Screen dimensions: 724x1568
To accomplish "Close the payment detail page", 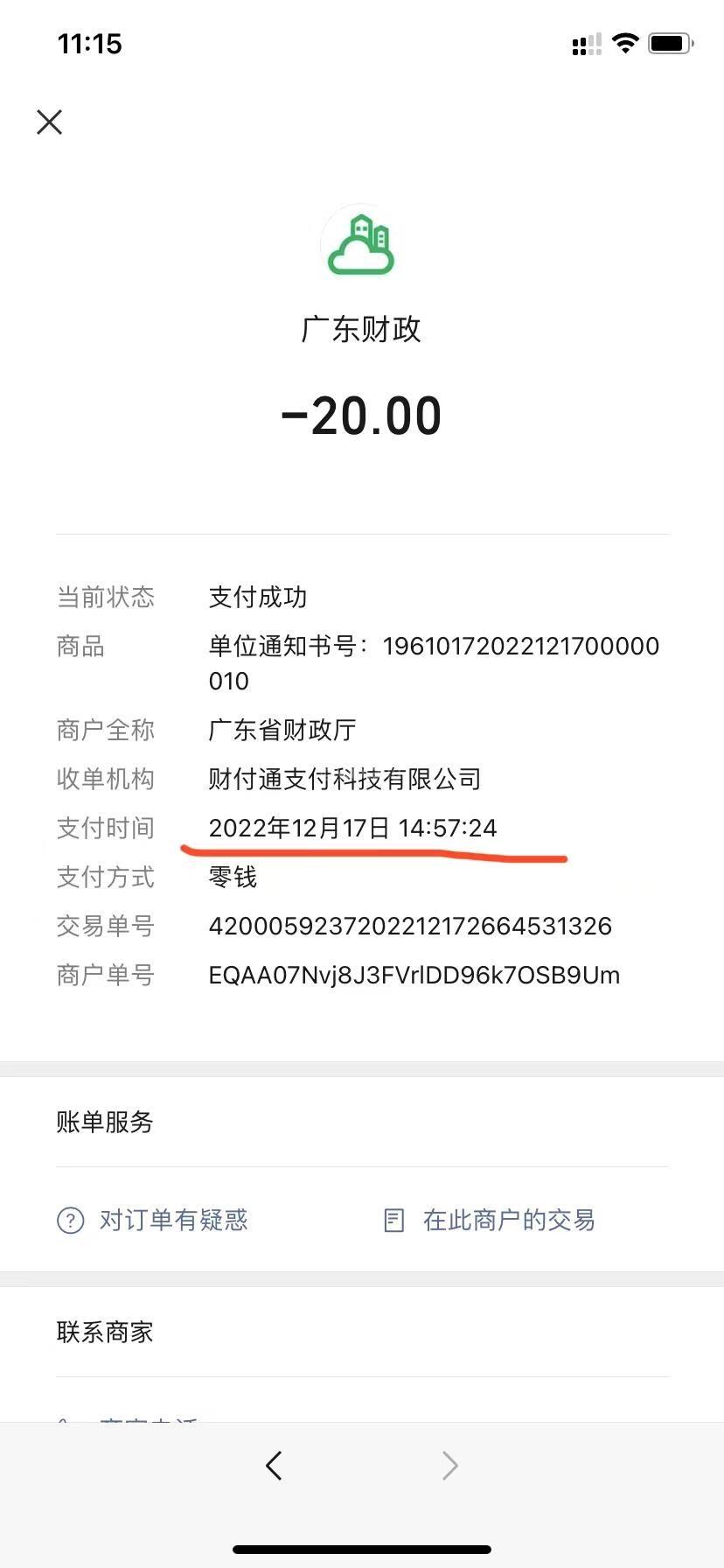I will pyautogui.click(x=50, y=122).
